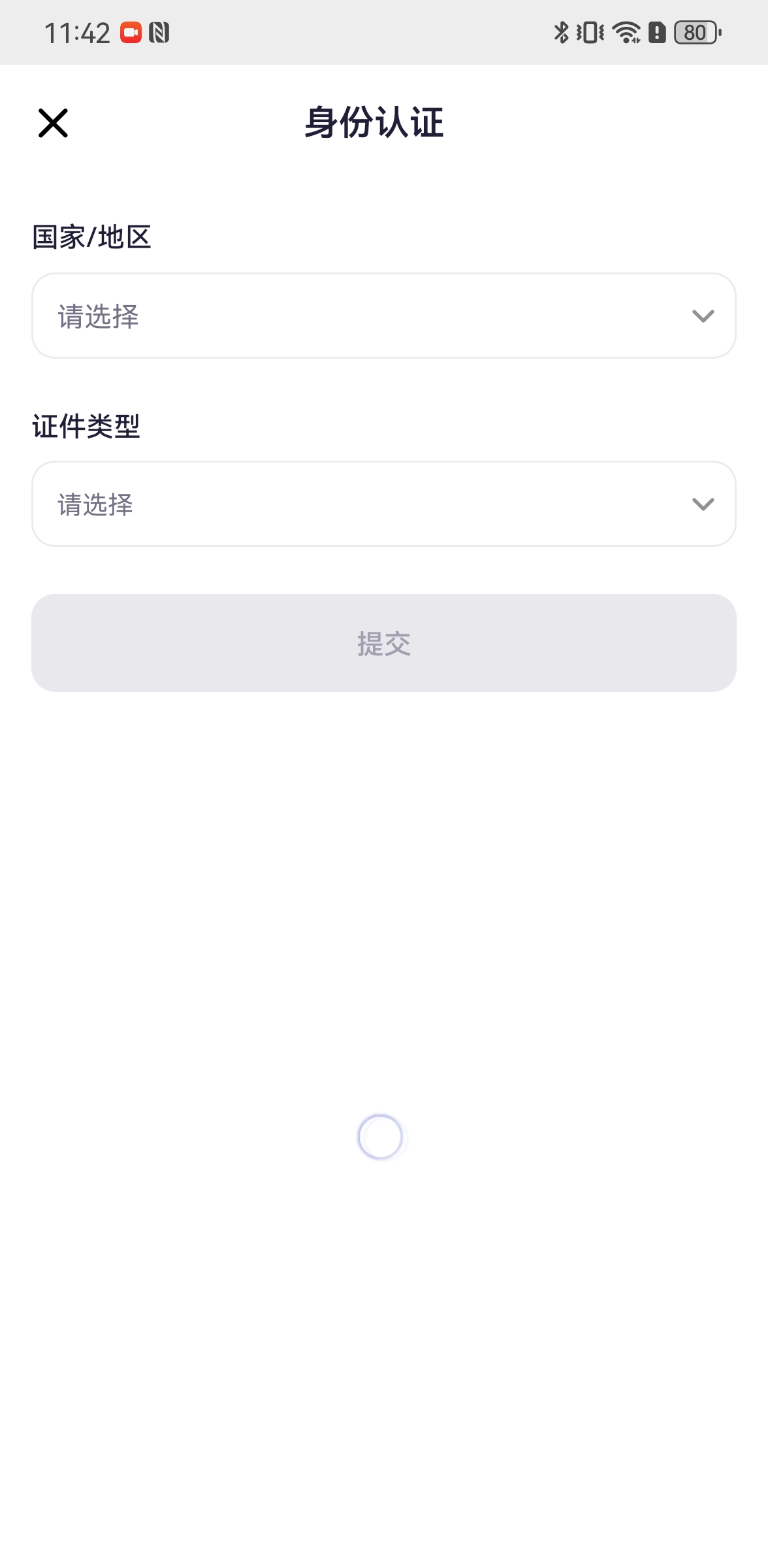
Task: Tap the 提交 button
Action: pos(384,643)
